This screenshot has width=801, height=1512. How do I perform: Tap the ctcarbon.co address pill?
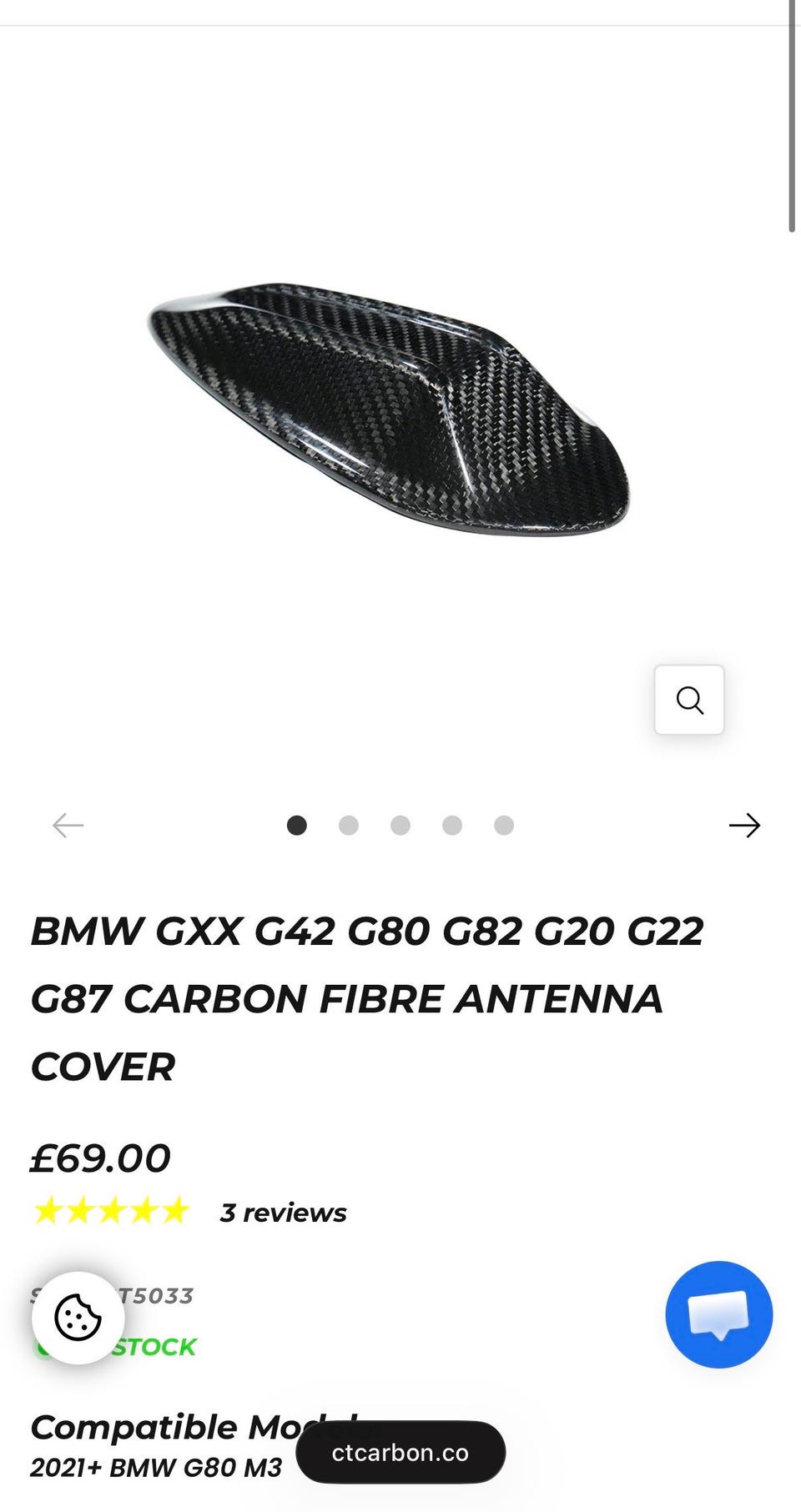click(400, 1452)
